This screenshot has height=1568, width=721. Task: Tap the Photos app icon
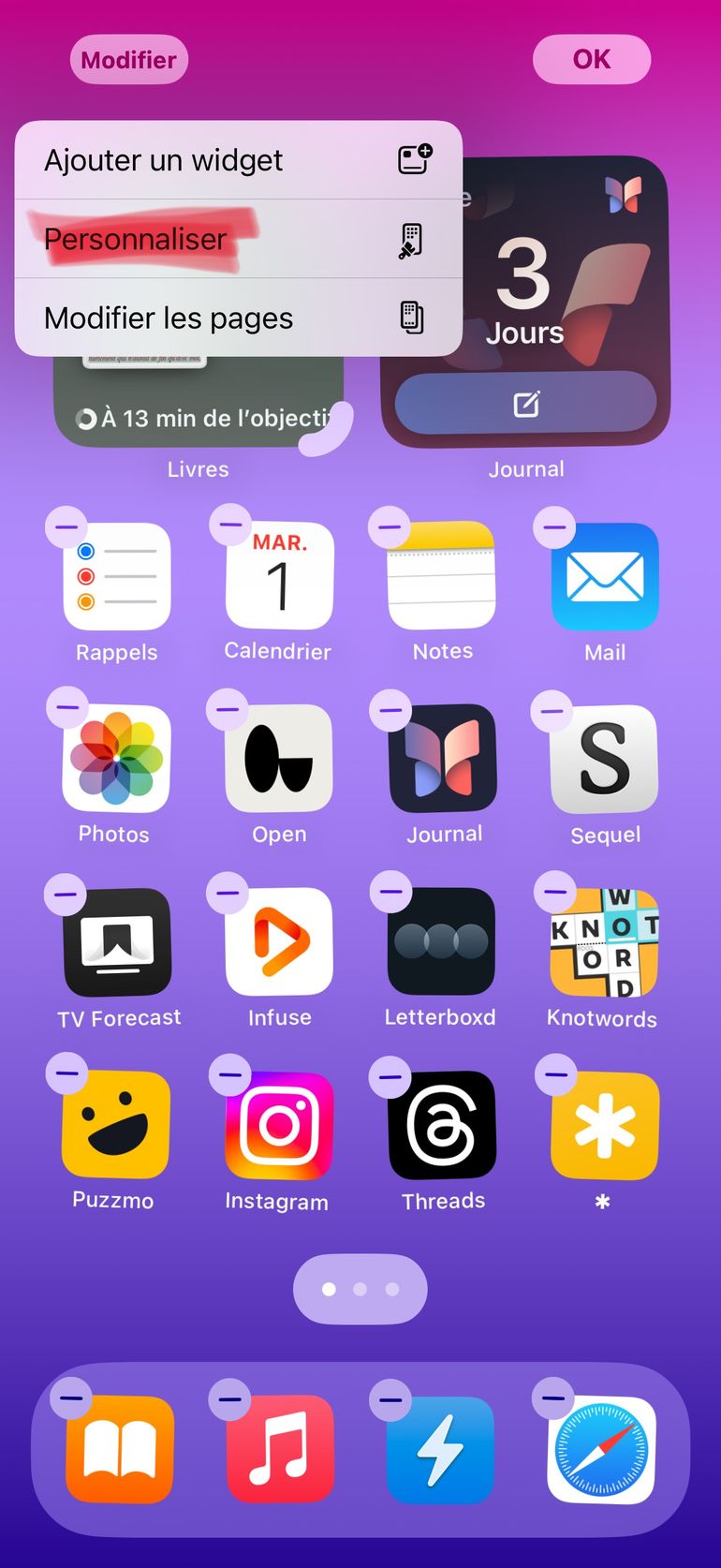pyautogui.click(x=116, y=758)
